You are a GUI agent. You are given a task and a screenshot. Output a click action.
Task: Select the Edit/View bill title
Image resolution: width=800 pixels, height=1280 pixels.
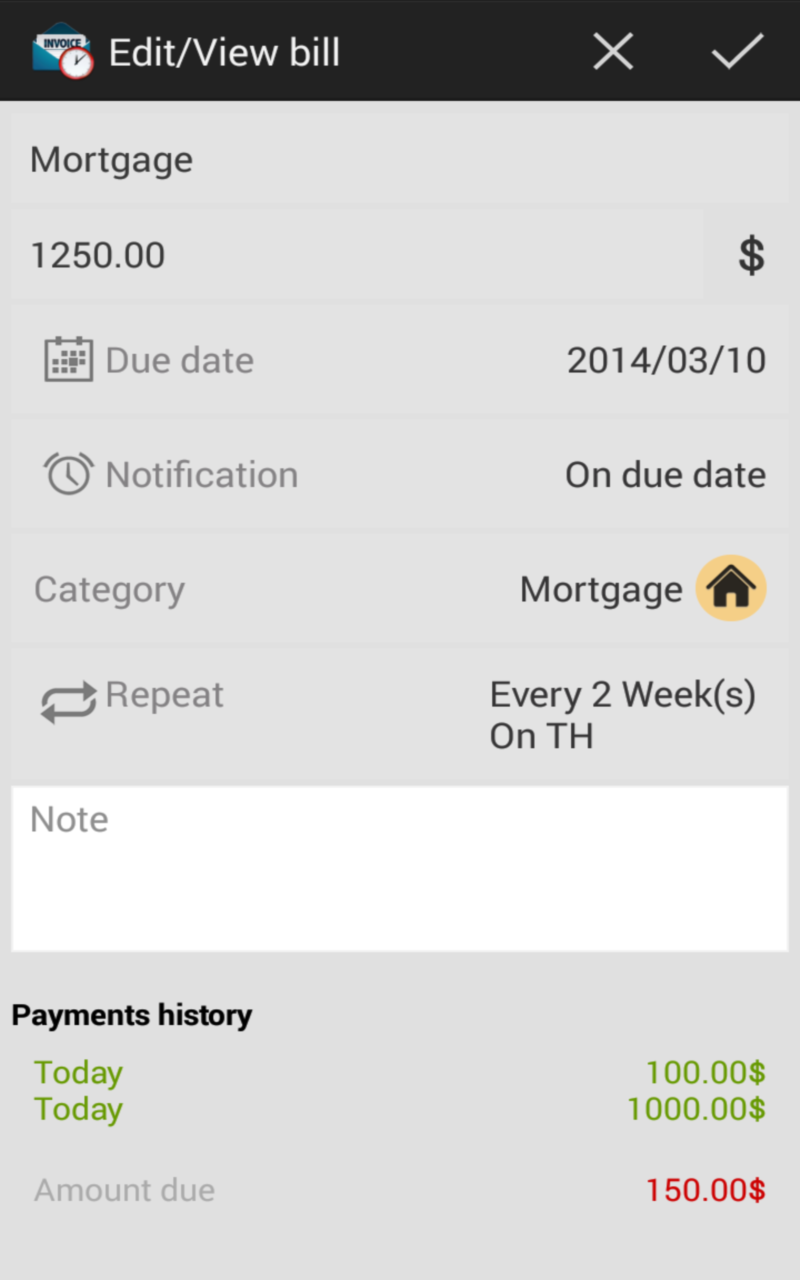pos(223,51)
